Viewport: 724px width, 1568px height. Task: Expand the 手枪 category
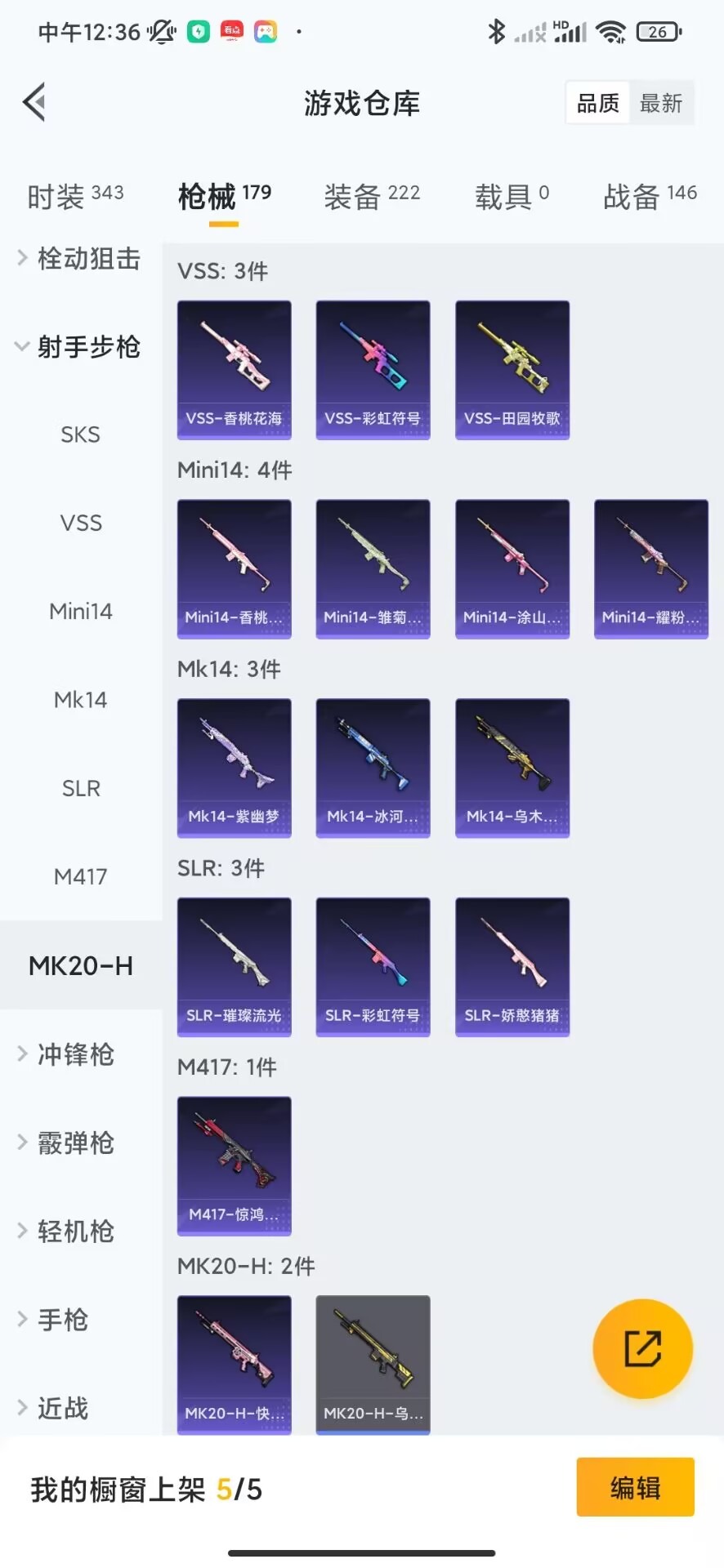pyautogui.click(x=62, y=1320)
